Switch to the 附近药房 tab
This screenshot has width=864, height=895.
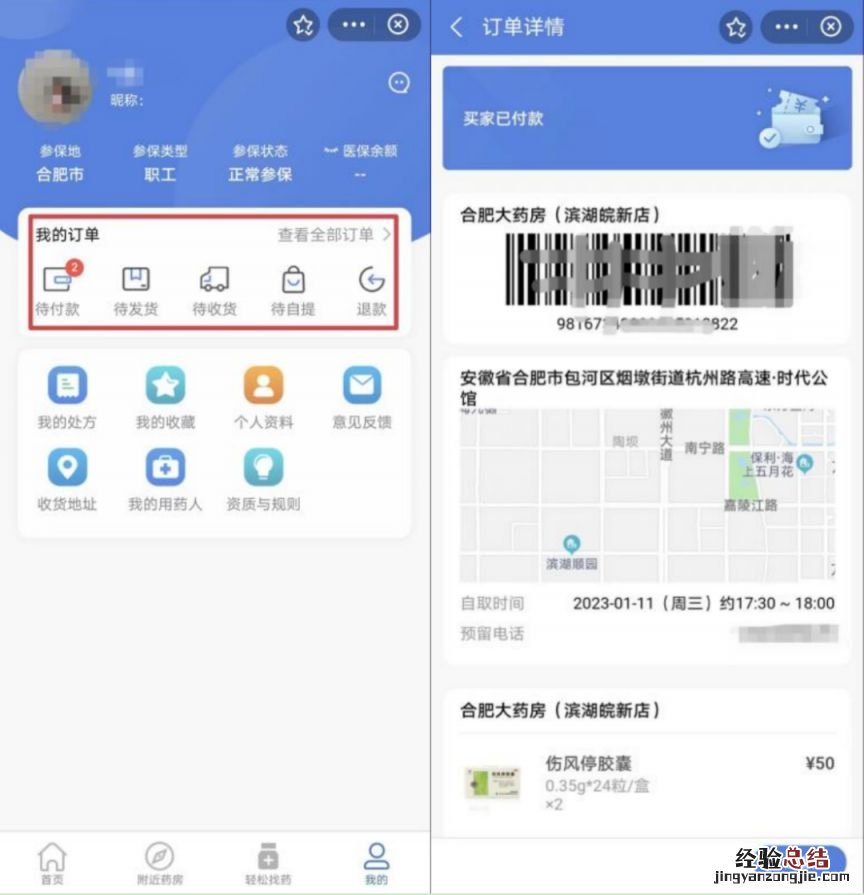[x=159, y=863]
